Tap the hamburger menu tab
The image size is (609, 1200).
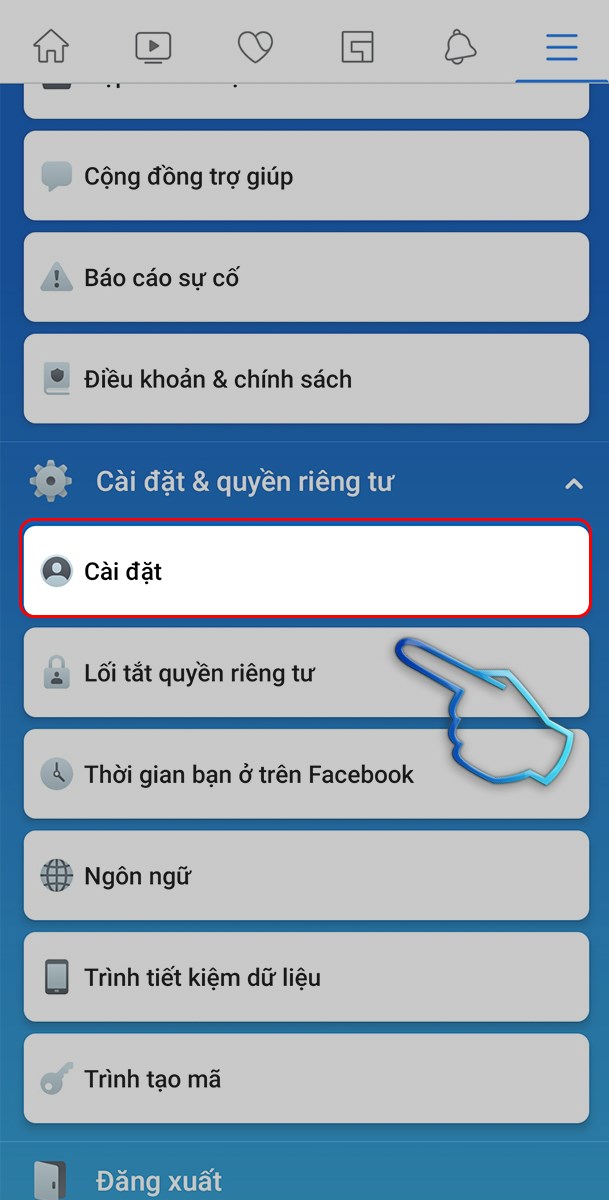(561, 46)
